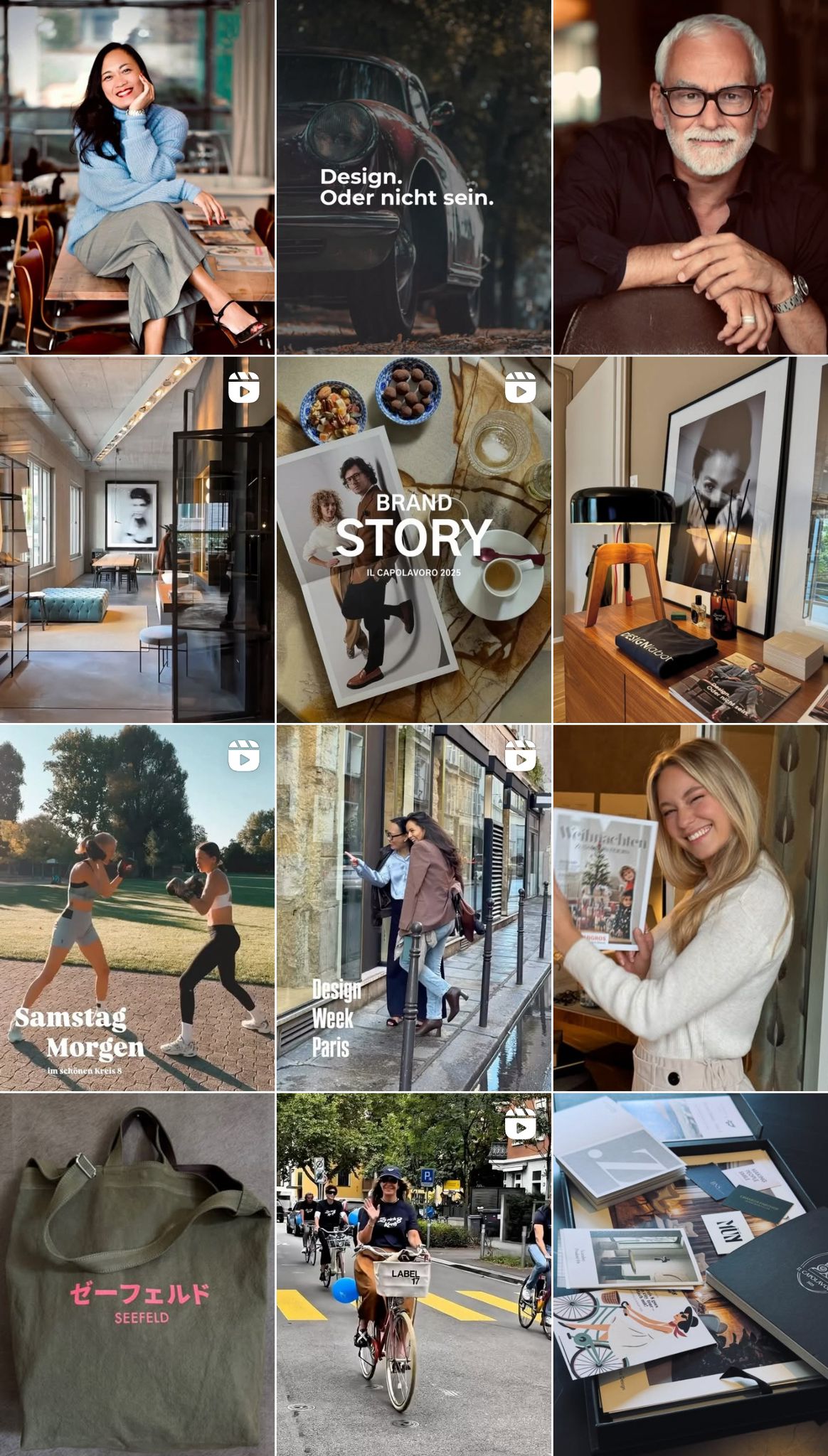Play the Label 17 bicycle ride reel
The width and height of the screenshot is (828, 1456).
coord(413,1274)
